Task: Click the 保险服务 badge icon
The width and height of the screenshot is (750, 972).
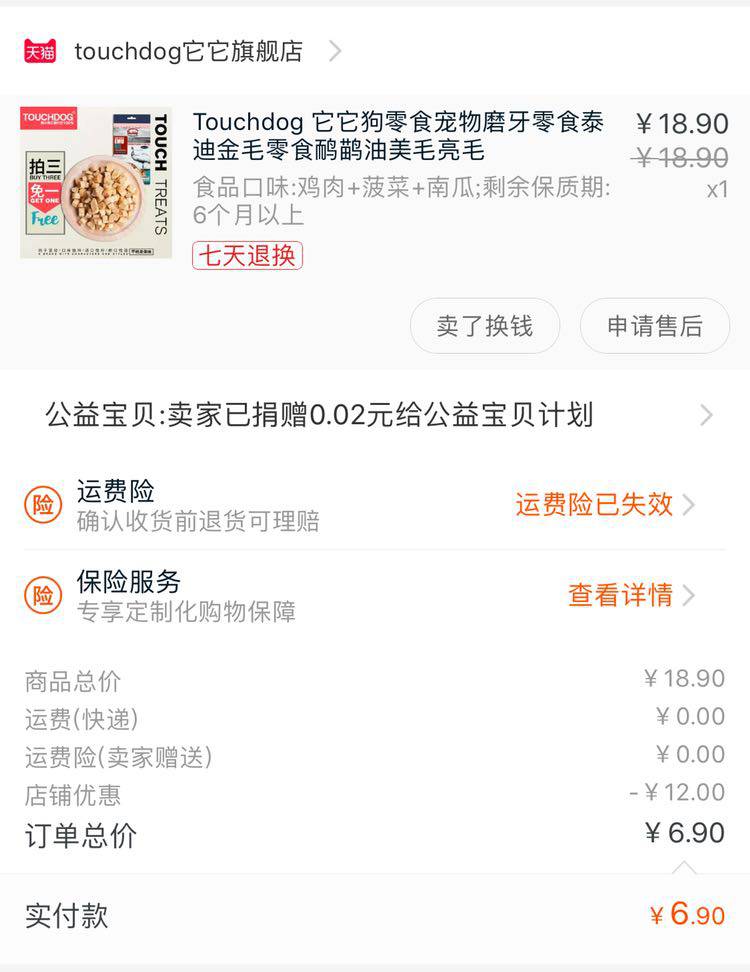Action: [44, 595]
